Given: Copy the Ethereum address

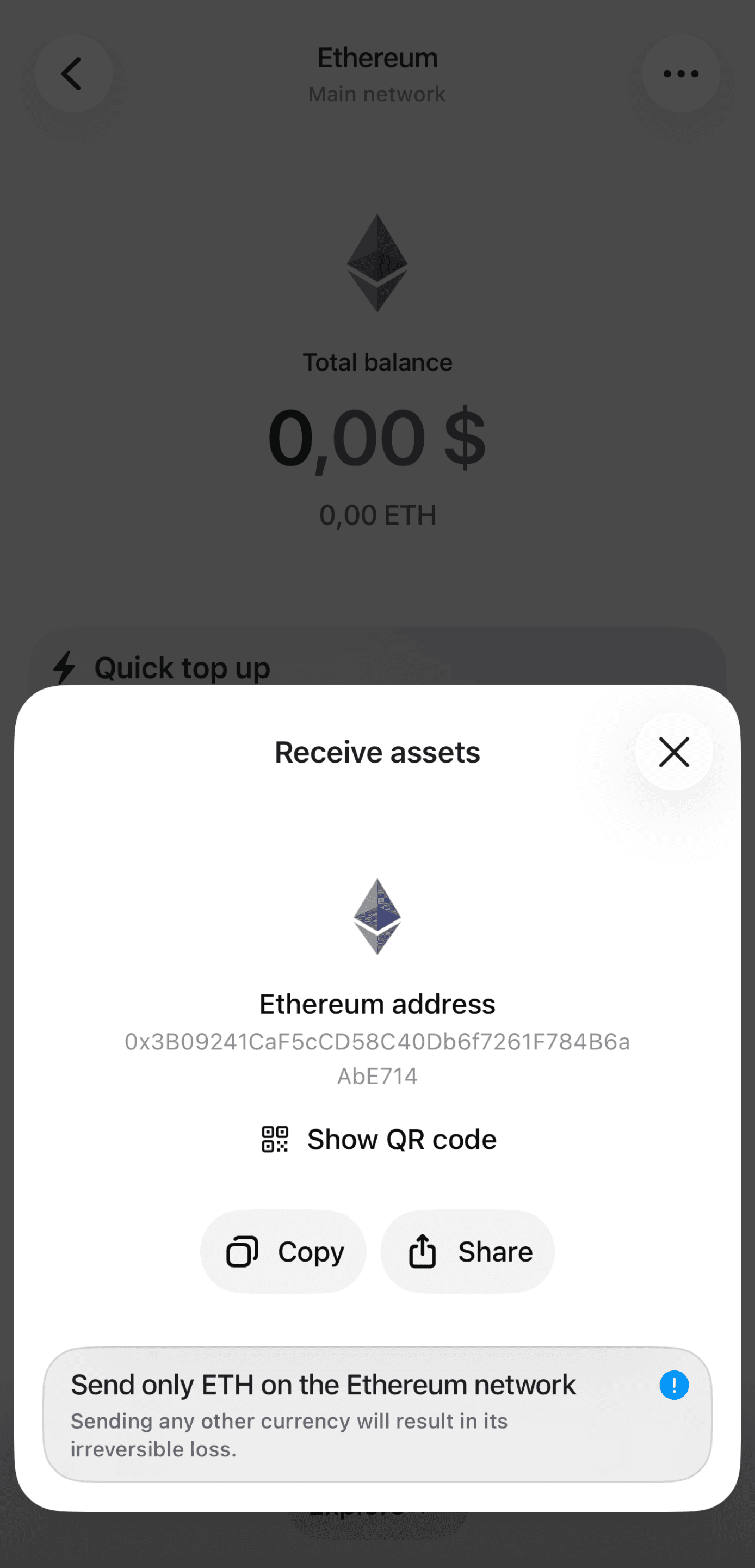Looking at the screenshot, I should (x=283, y=1251).
